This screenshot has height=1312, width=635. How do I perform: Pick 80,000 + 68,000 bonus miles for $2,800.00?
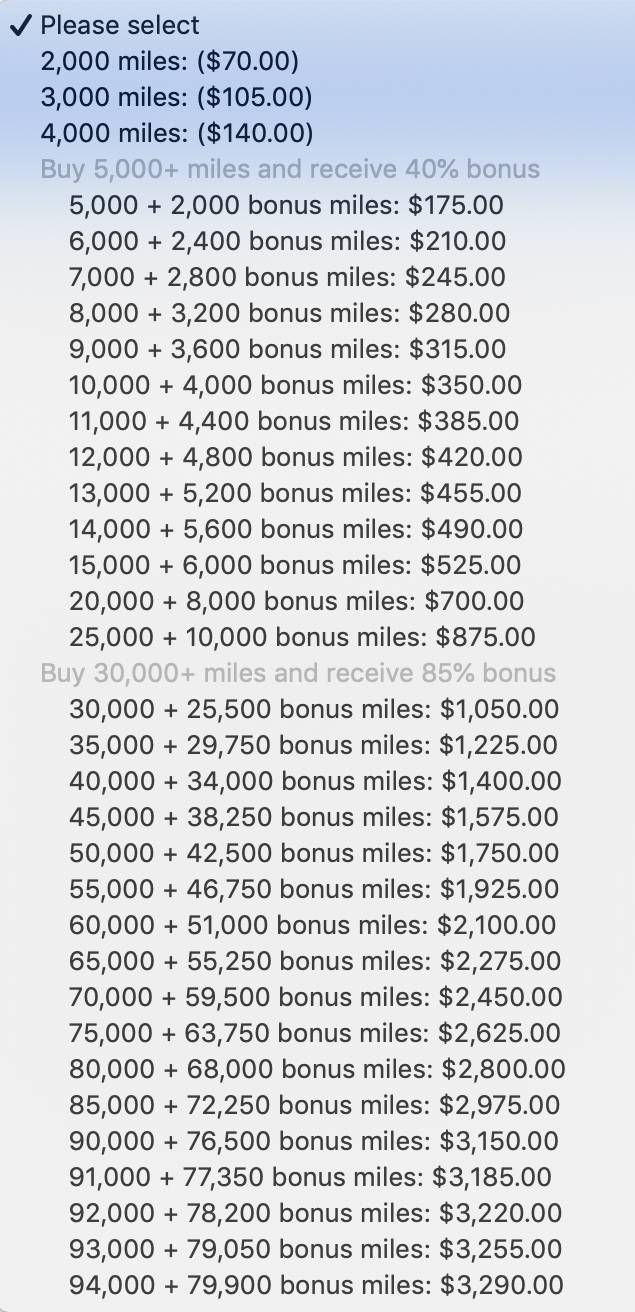(317, 1069)
